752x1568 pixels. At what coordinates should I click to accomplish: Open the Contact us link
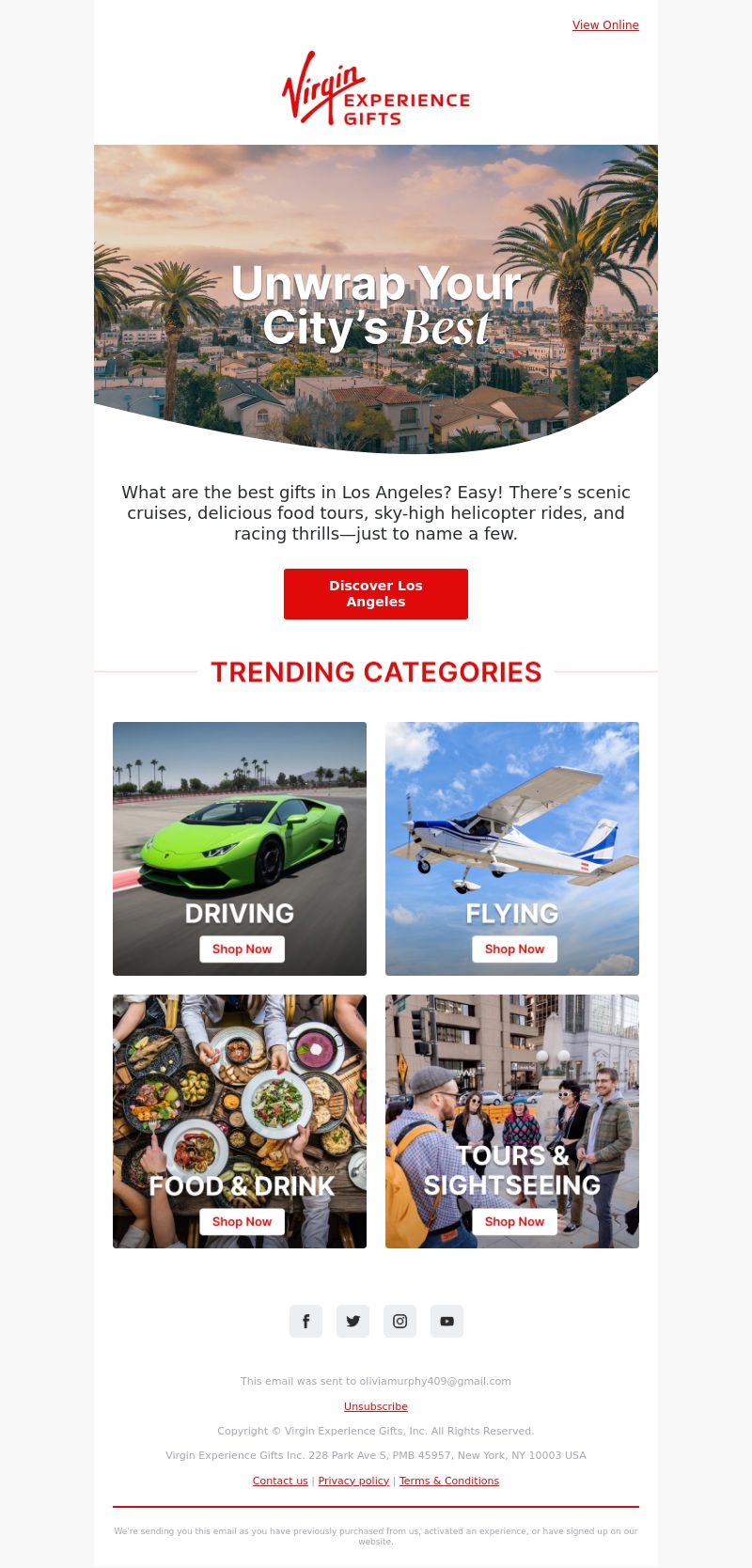(280, 1481)
